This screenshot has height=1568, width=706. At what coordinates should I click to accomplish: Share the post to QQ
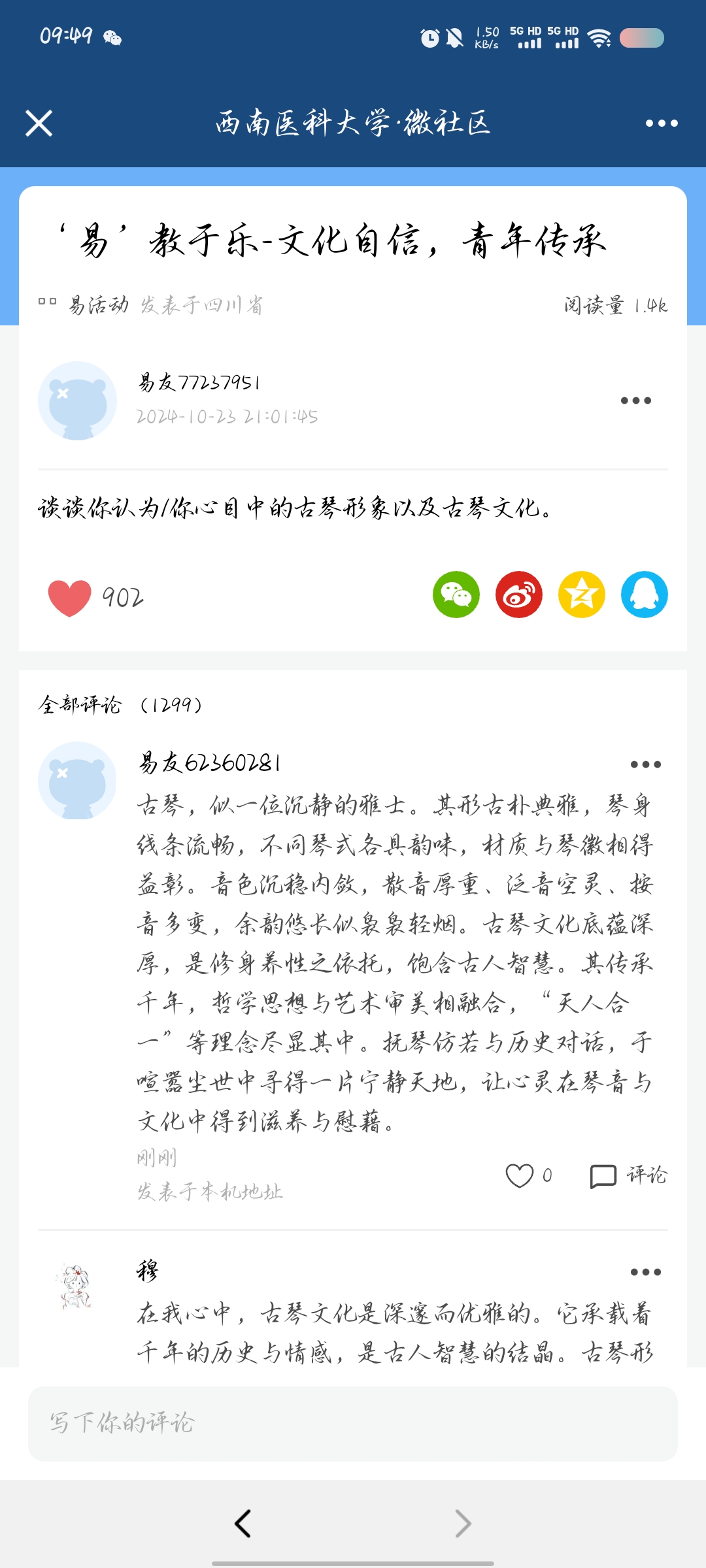pyautogui.click(x=645, y=595)
